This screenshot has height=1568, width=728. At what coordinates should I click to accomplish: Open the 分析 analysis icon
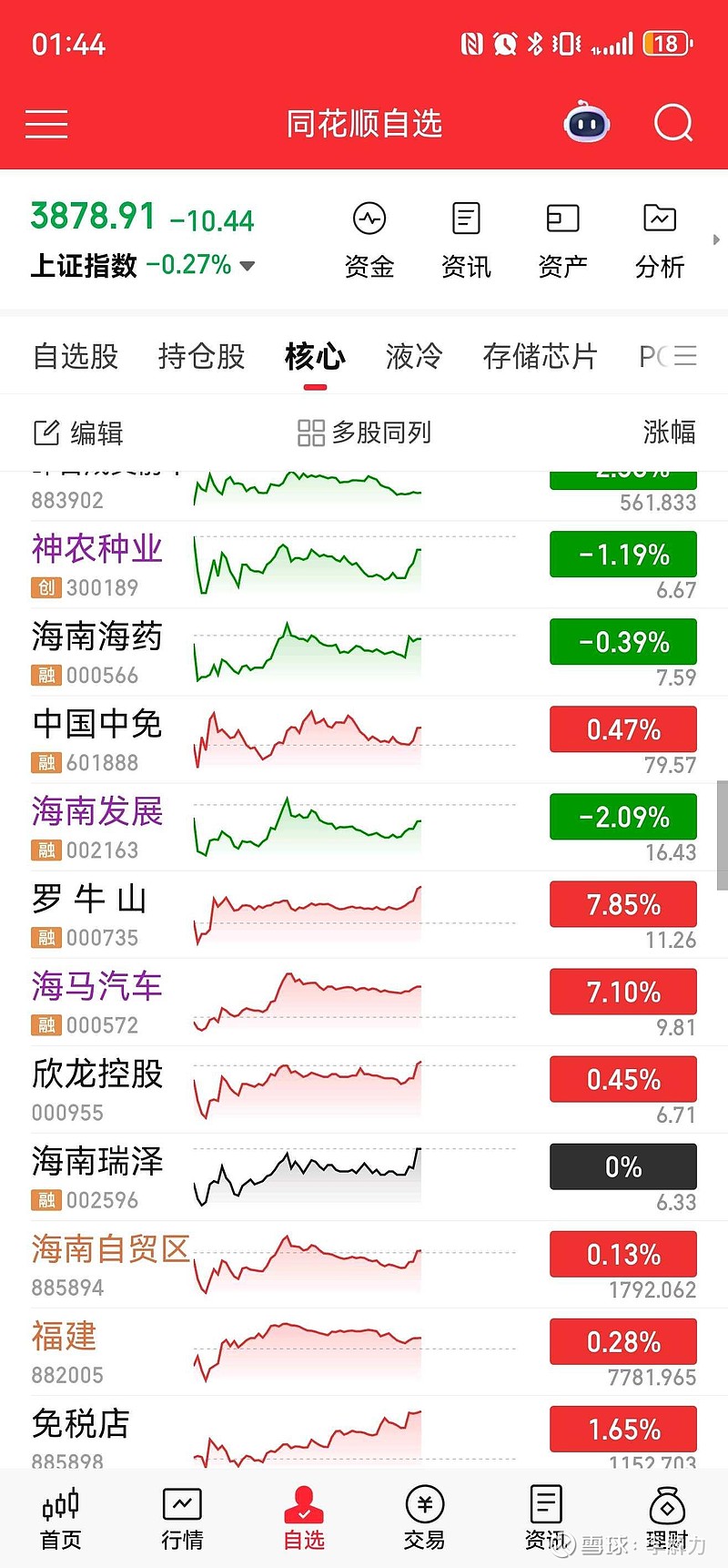pos(659,237)
